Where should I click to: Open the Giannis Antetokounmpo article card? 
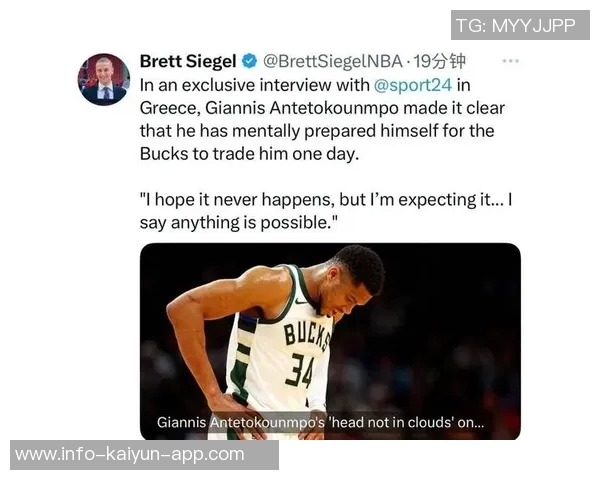point(330,340)
